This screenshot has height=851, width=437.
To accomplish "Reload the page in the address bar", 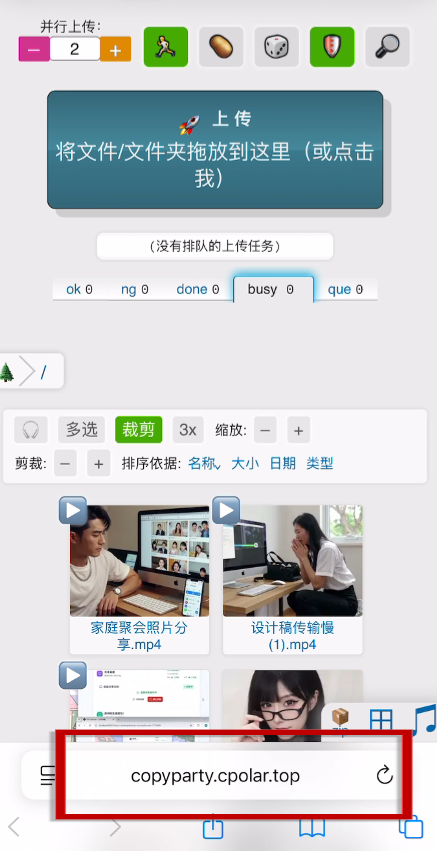I will 384,775.
